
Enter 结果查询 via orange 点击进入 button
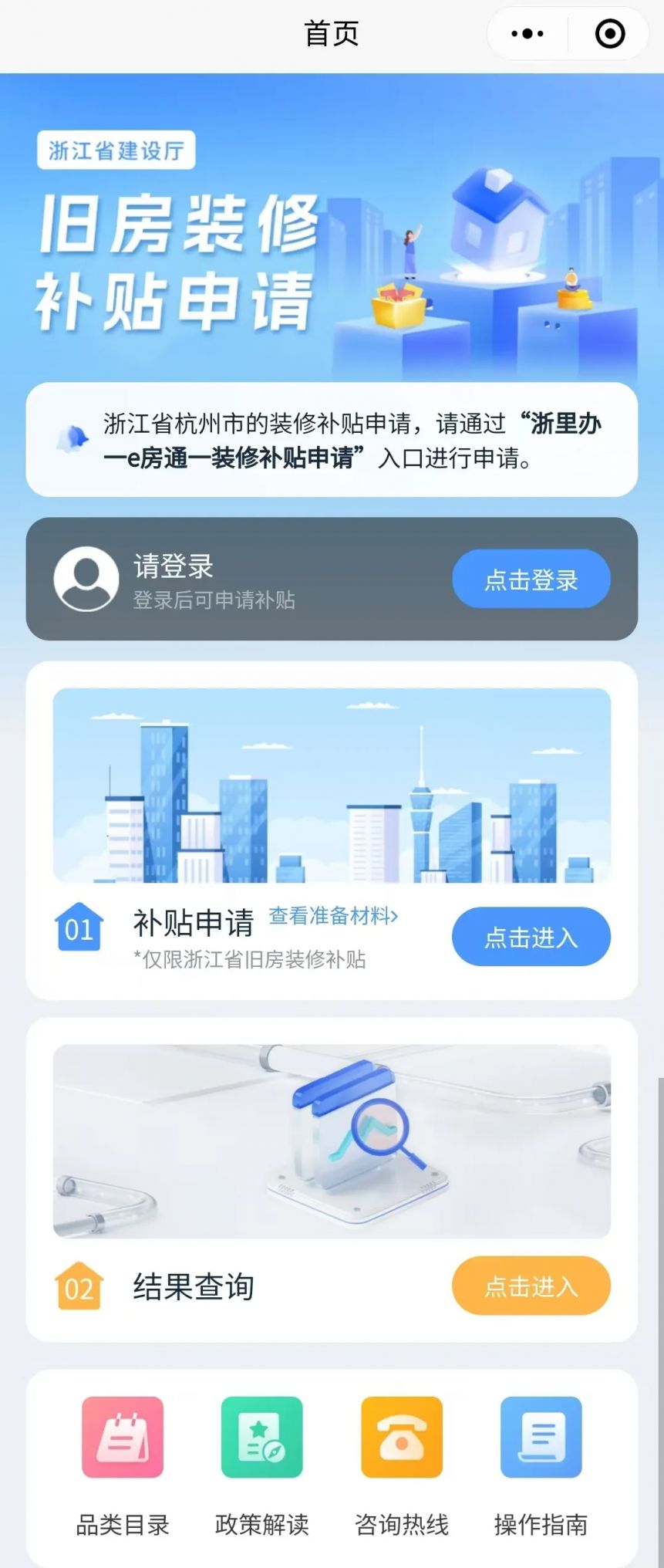click(x=531, y=1286)
